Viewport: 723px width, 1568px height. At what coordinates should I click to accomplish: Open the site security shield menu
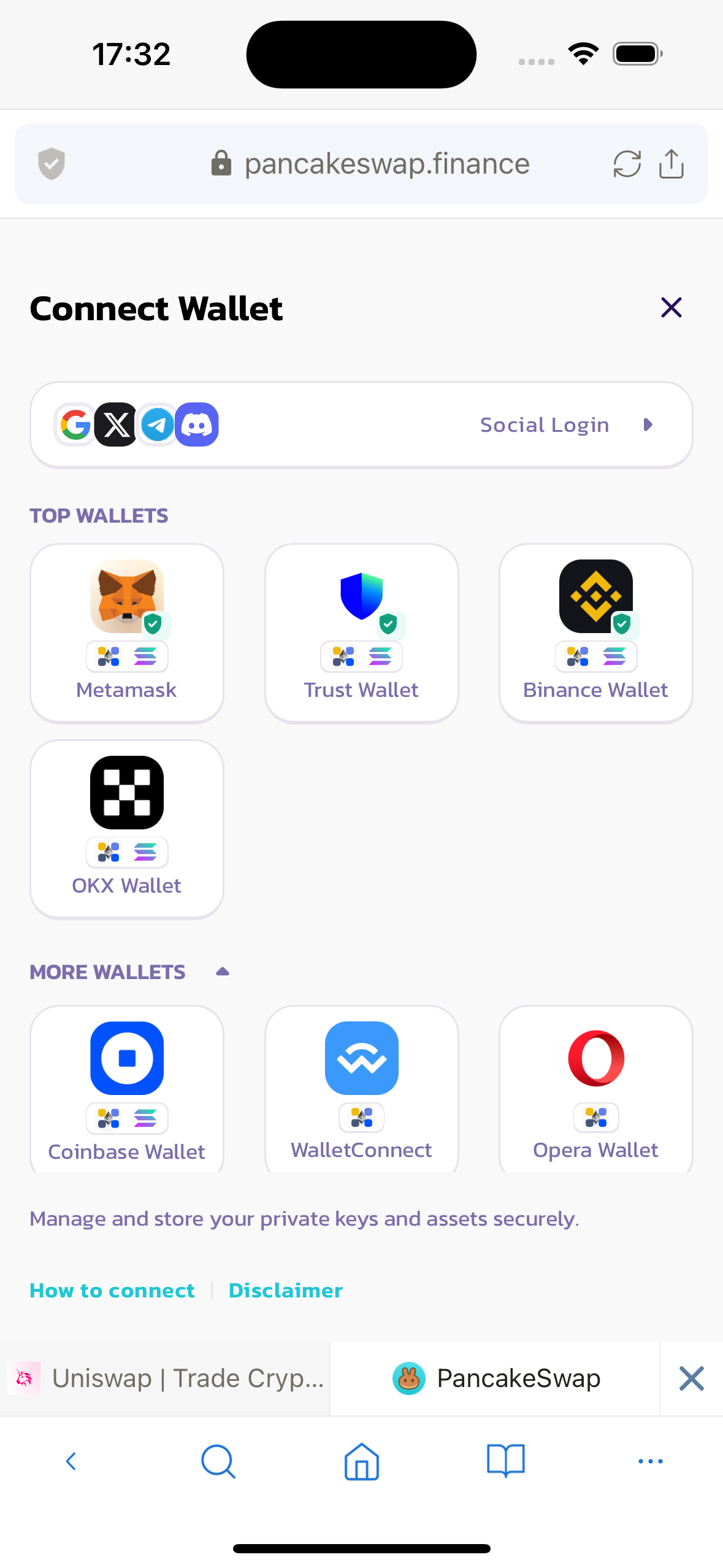click(52, 163)
